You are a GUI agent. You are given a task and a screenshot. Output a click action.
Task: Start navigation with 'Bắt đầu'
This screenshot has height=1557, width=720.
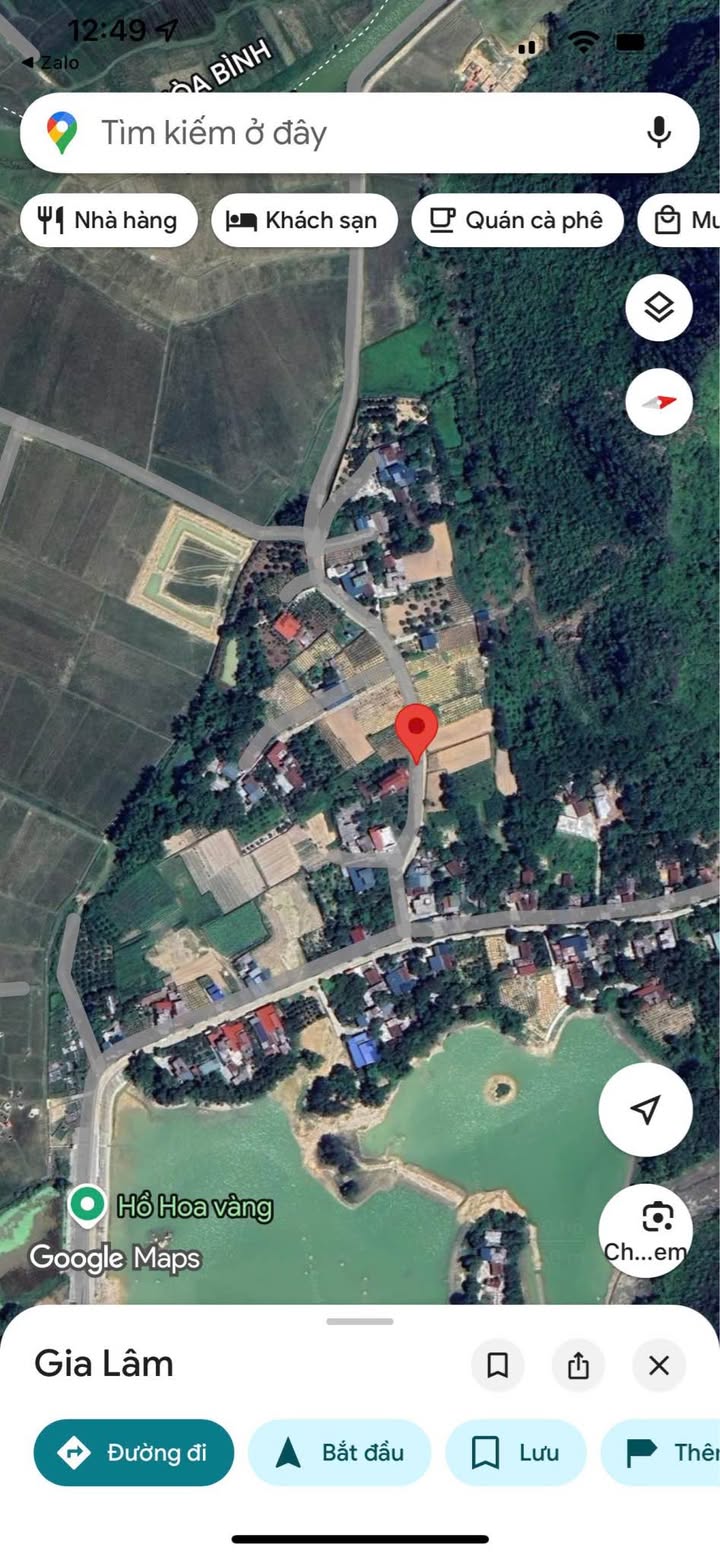pyautogui.click(x=339, y=1452)
